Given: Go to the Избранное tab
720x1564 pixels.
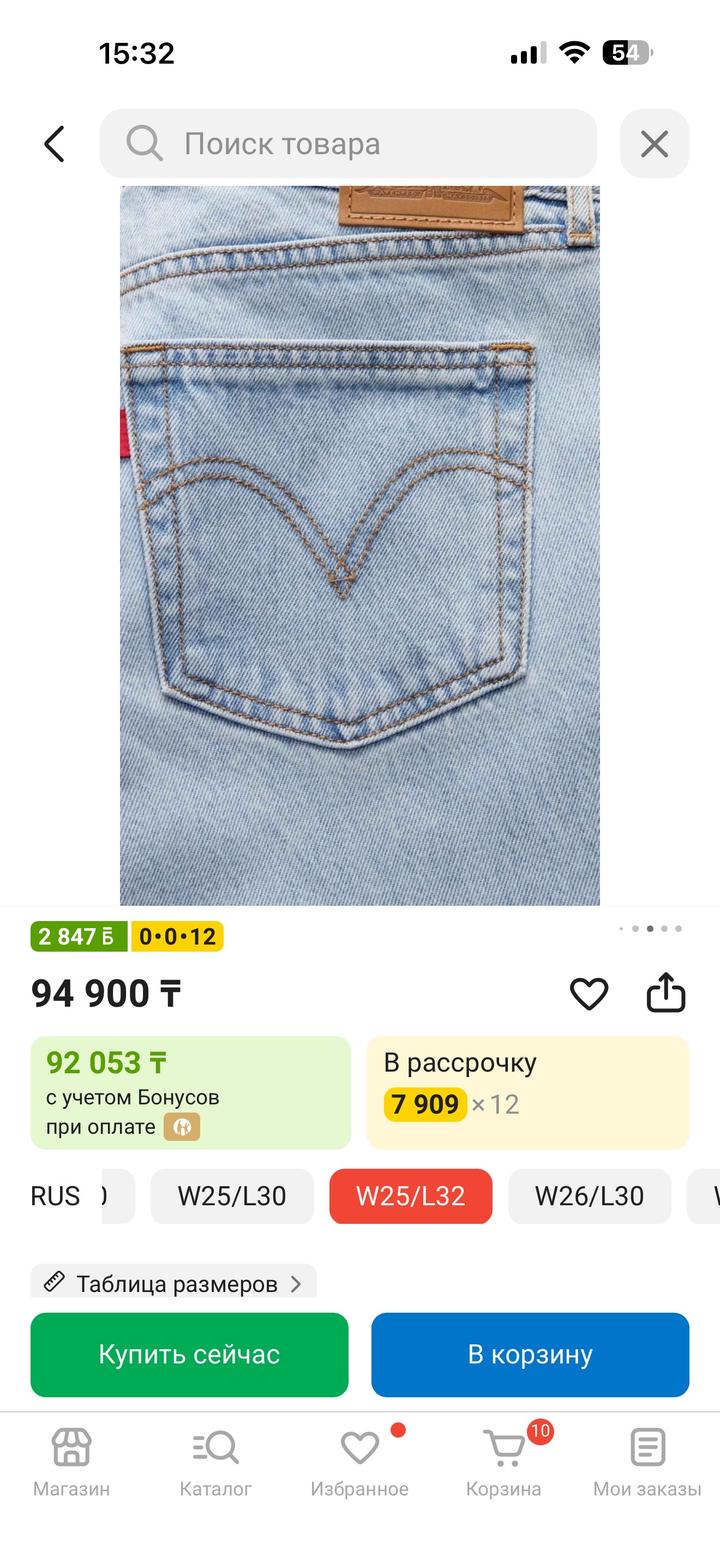Looking at the screenshot, I should click(x=359, y=1462).
